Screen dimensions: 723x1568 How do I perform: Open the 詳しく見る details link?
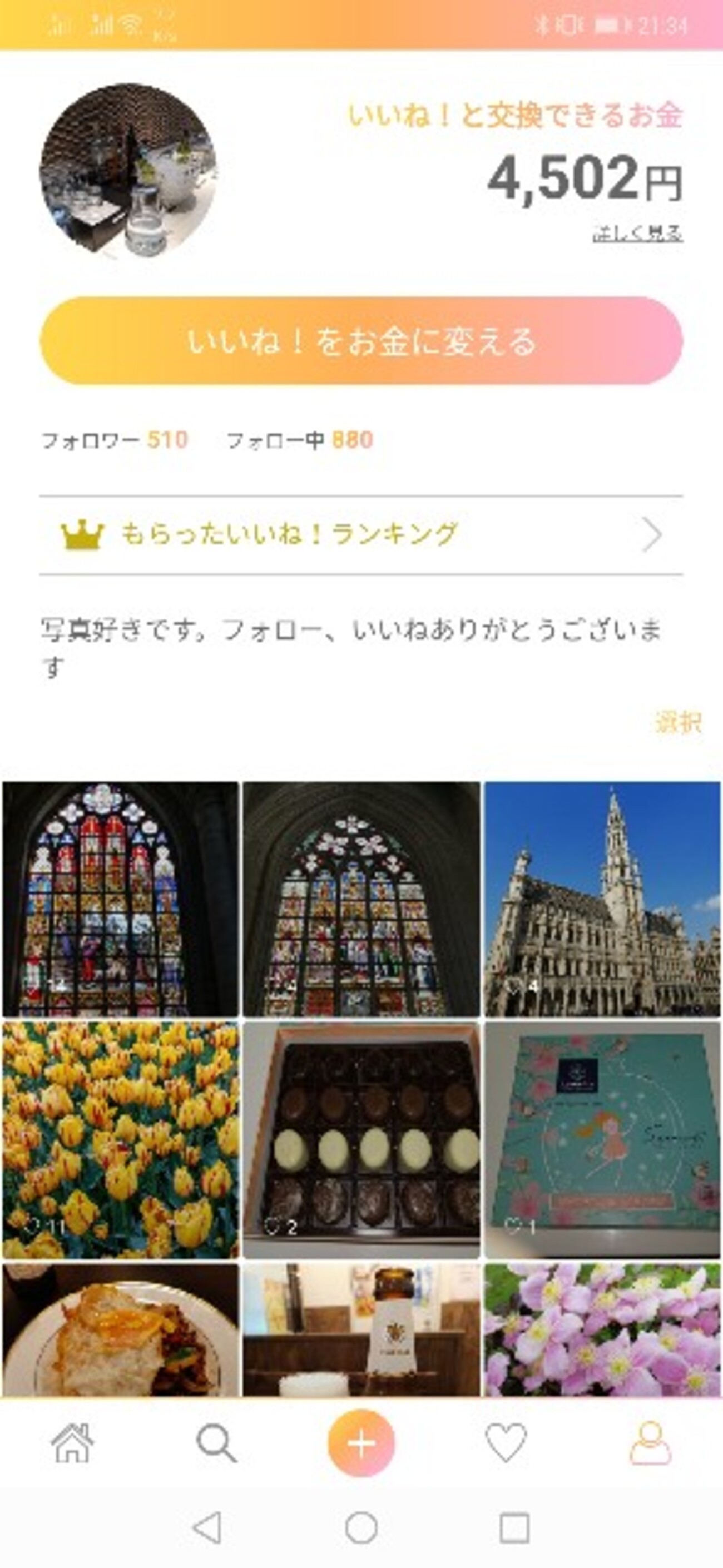637,233
